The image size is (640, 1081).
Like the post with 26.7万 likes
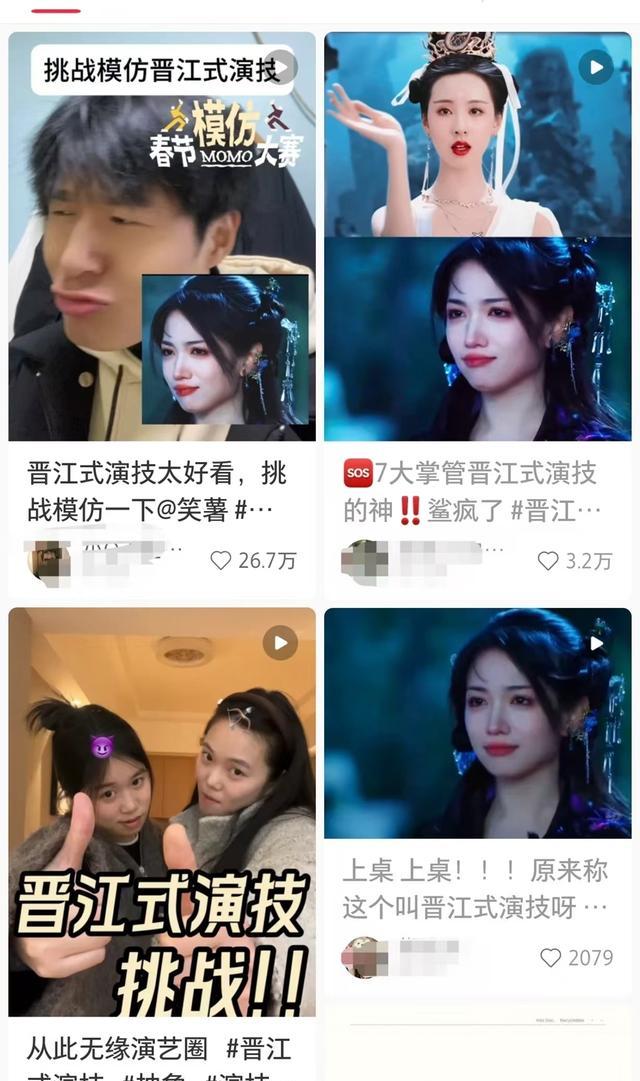click(221, 561)
